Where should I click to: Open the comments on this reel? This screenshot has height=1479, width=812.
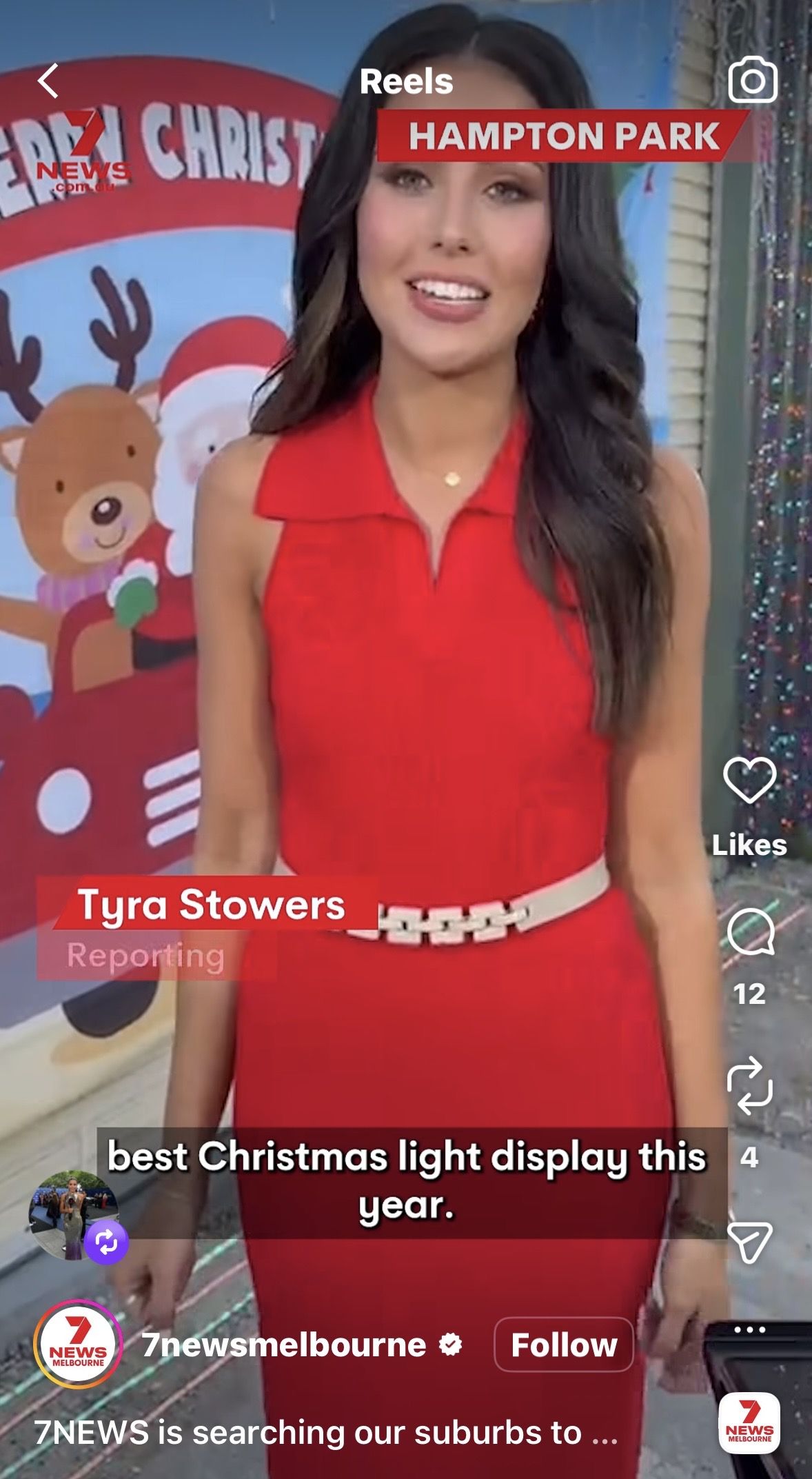[x=750, y=932]
